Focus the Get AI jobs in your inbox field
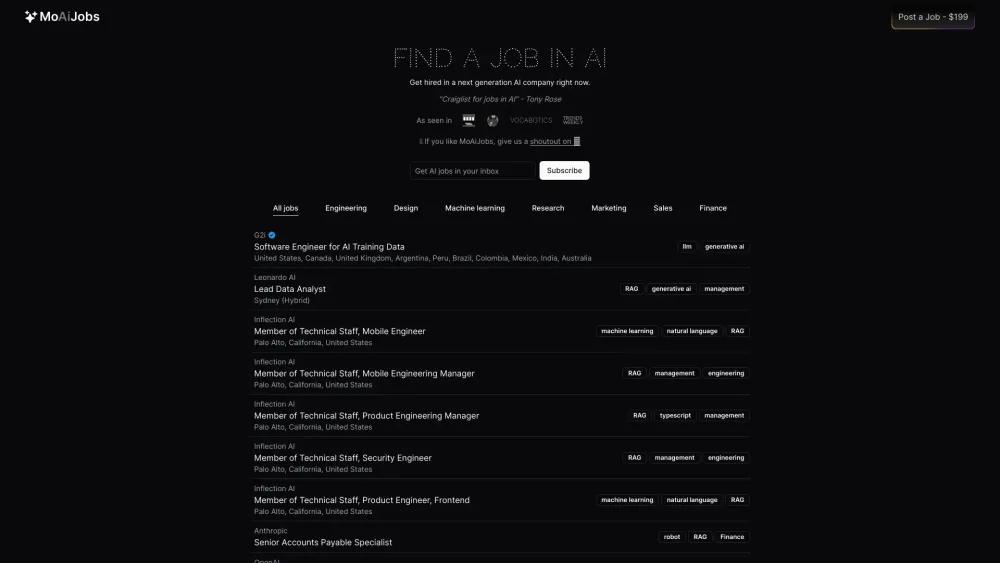Viewport: 1000px width, 563px height. pyautogui.click(x=472, y=171)
